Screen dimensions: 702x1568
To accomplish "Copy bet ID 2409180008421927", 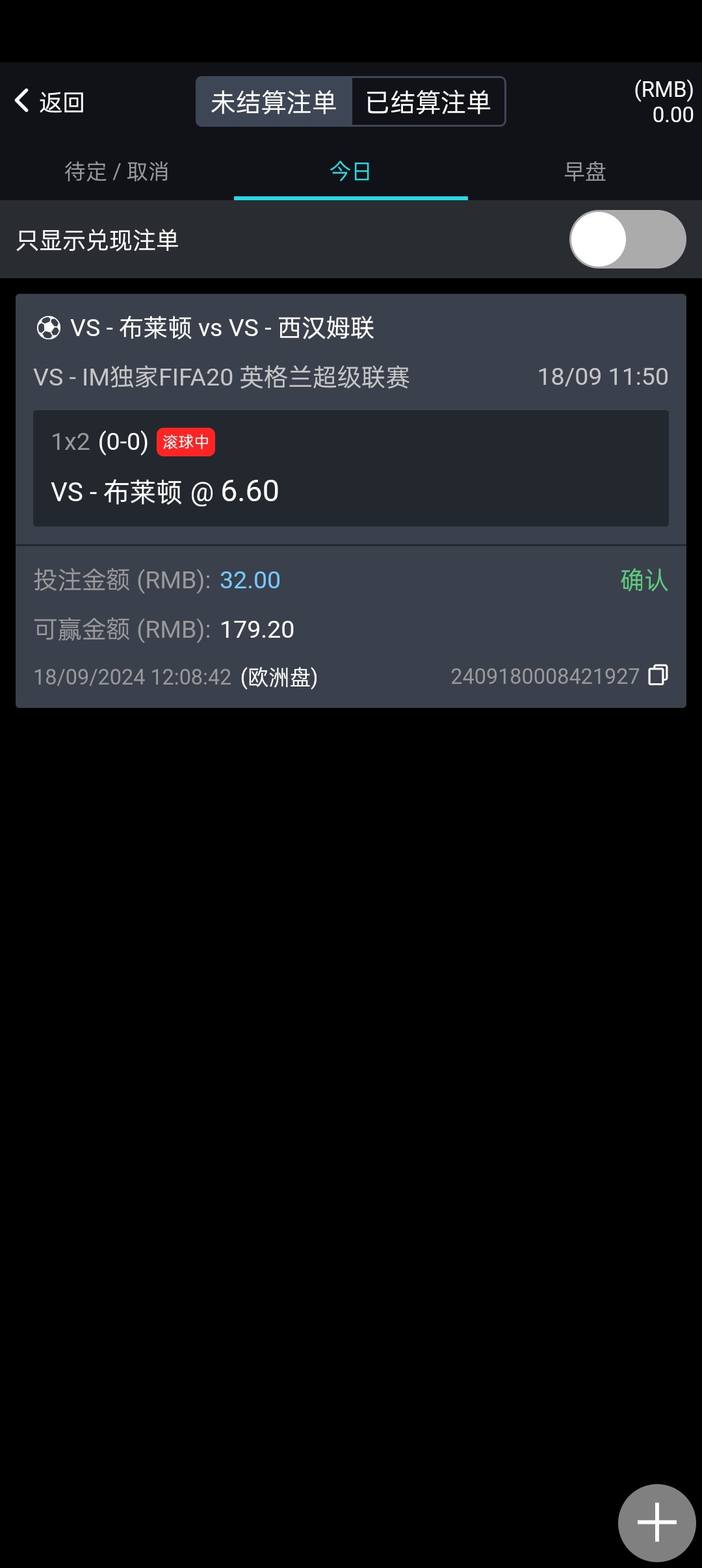I will point(658,675).
